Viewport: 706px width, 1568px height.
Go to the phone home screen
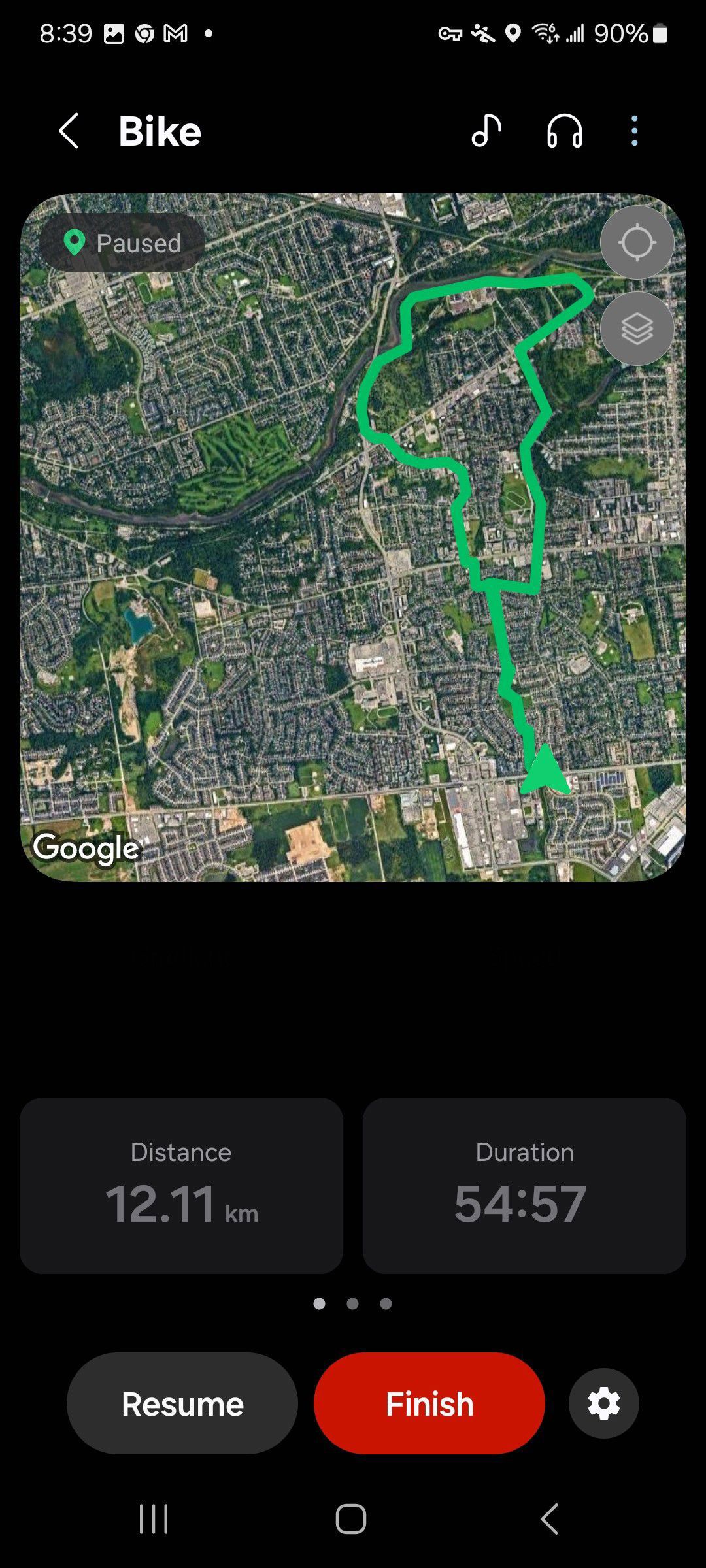coord(351,1519)
